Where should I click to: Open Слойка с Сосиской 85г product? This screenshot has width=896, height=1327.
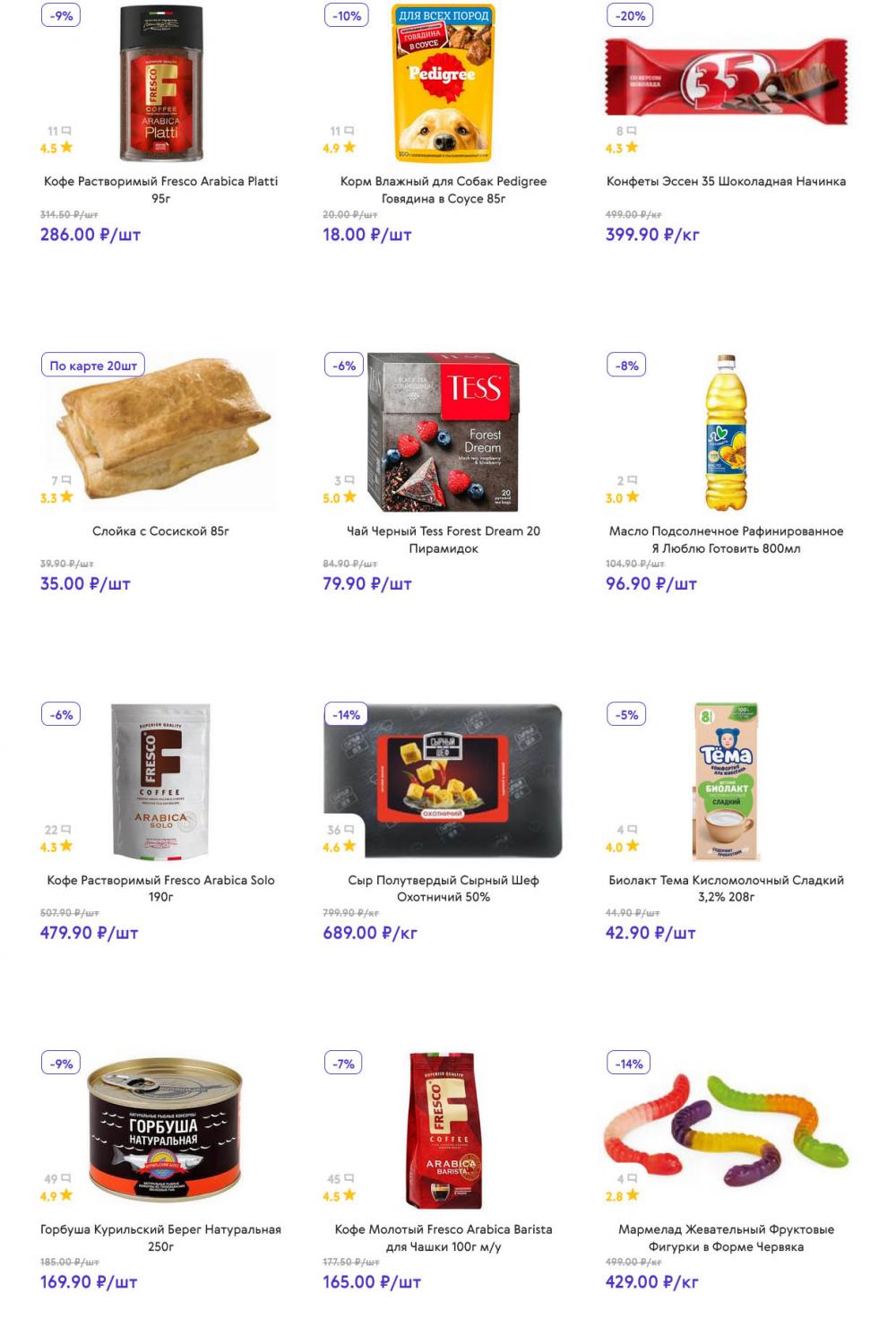(x=161, y=530)
